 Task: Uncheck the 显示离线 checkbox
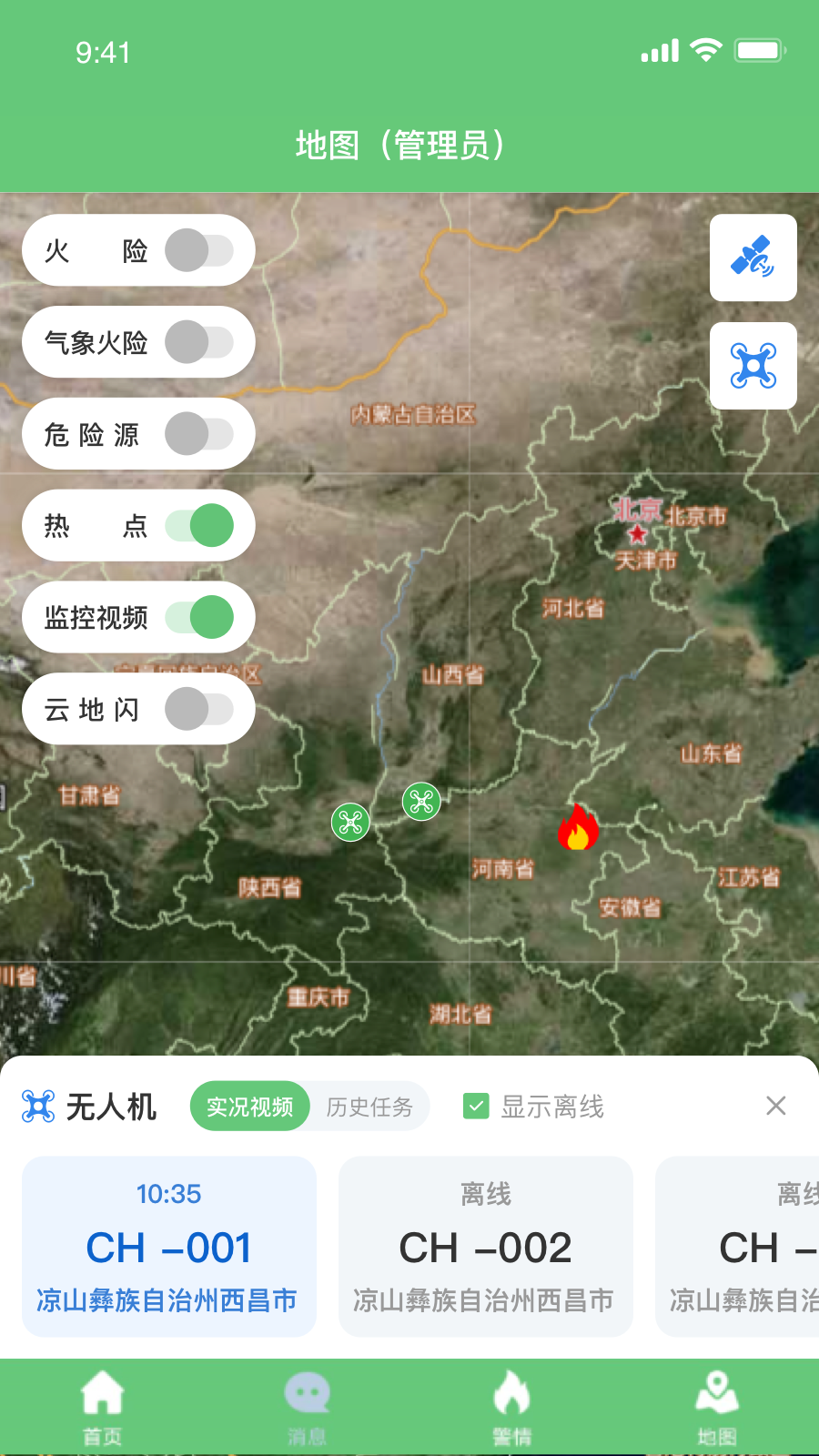tap(476, 1107)
